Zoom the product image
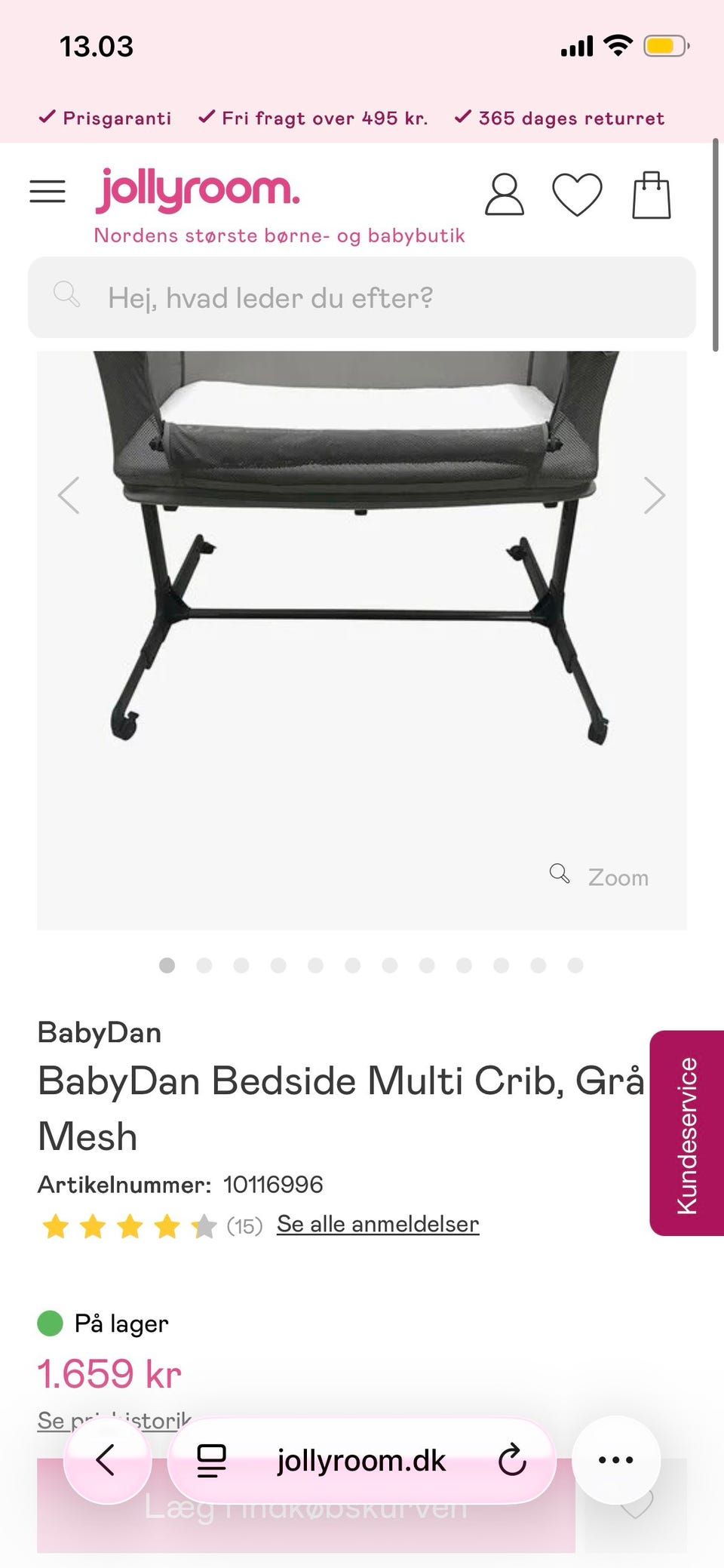The height and width of the screenshot is (1568, 724). pyautogui.click(x=600, y=877)
